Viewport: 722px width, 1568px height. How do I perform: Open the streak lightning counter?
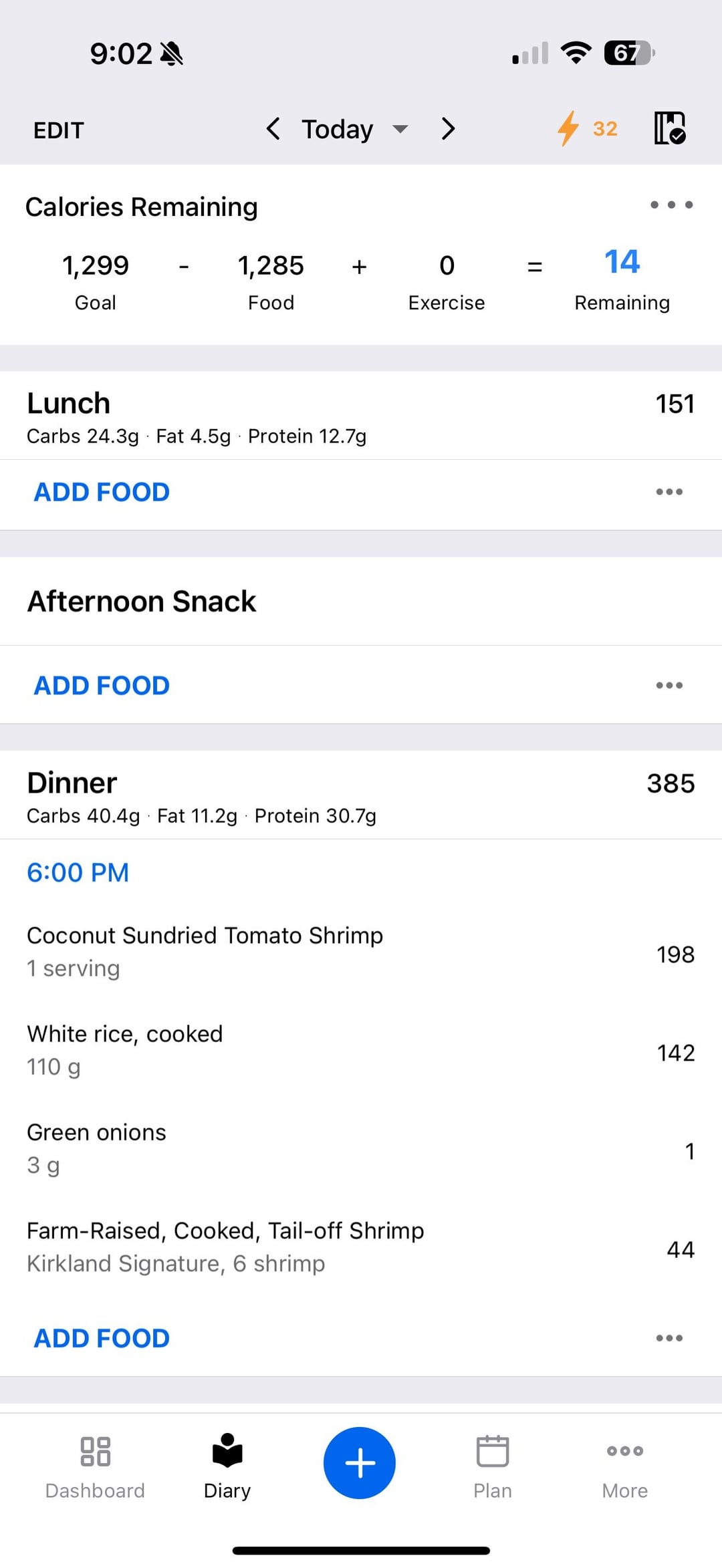click(587, 128)
